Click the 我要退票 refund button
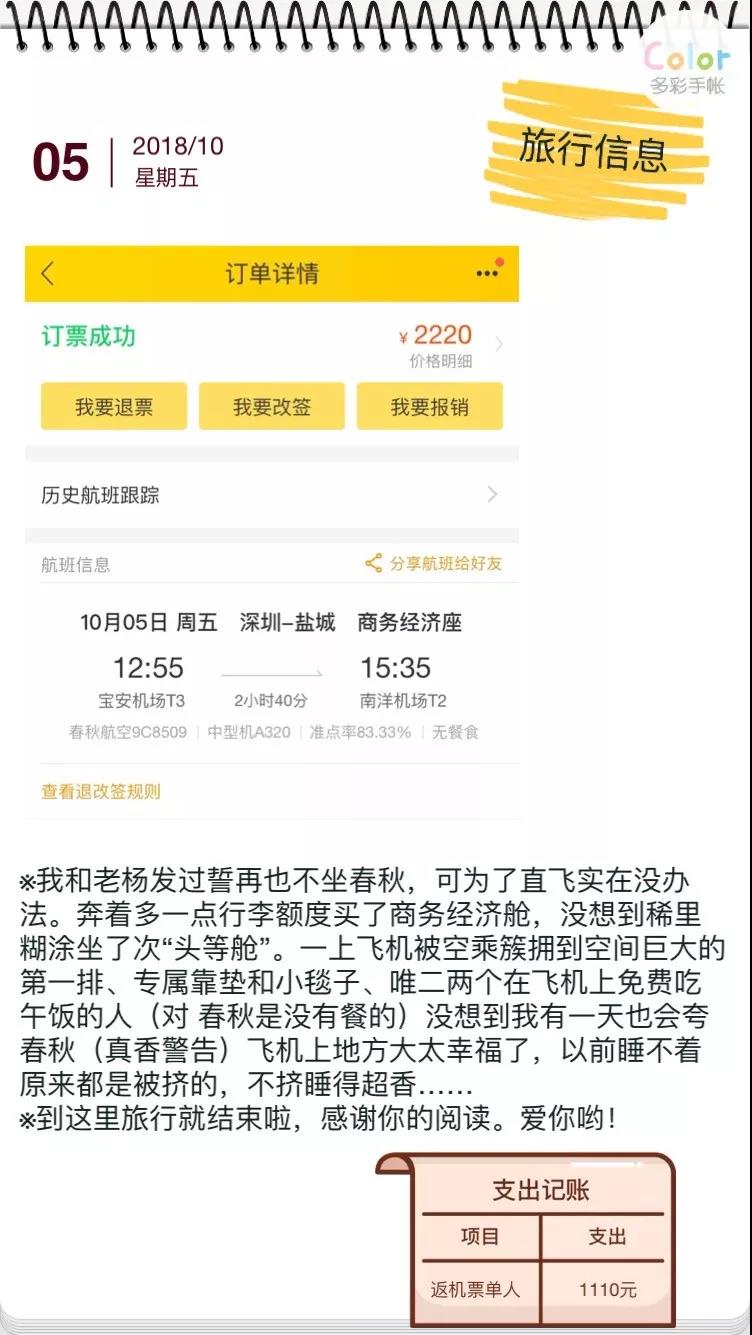Image resolution: width=752 pixels, height=1335 pixels. pyautogui.click(x=112, y=406)
